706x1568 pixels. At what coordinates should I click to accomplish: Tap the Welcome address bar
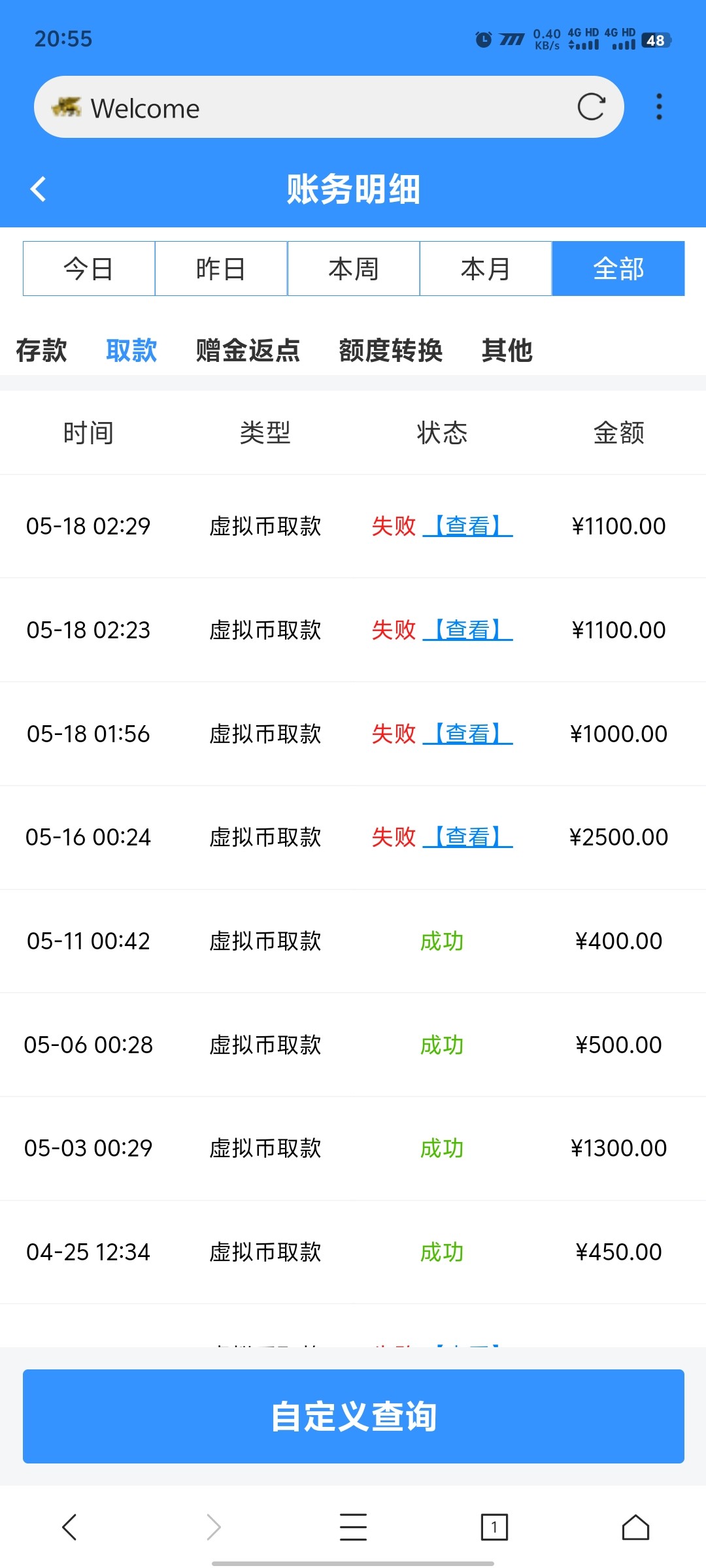314,107
